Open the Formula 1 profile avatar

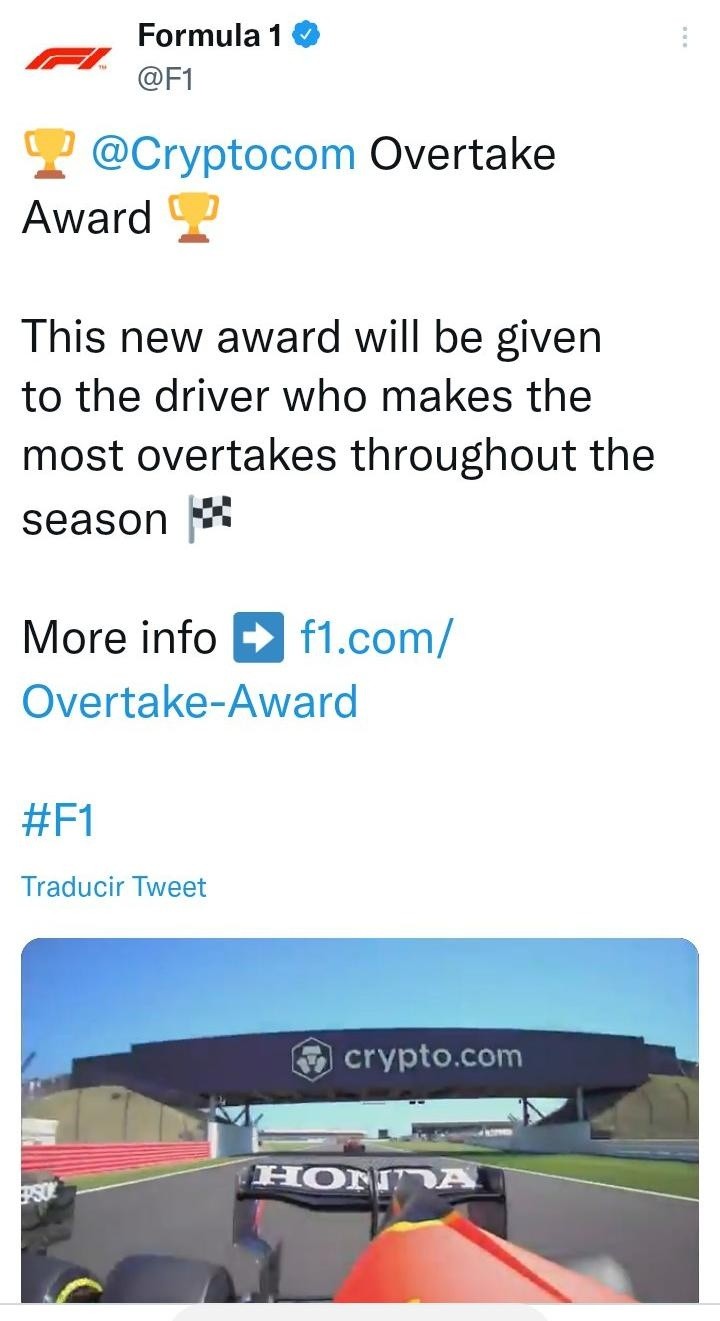67,58
